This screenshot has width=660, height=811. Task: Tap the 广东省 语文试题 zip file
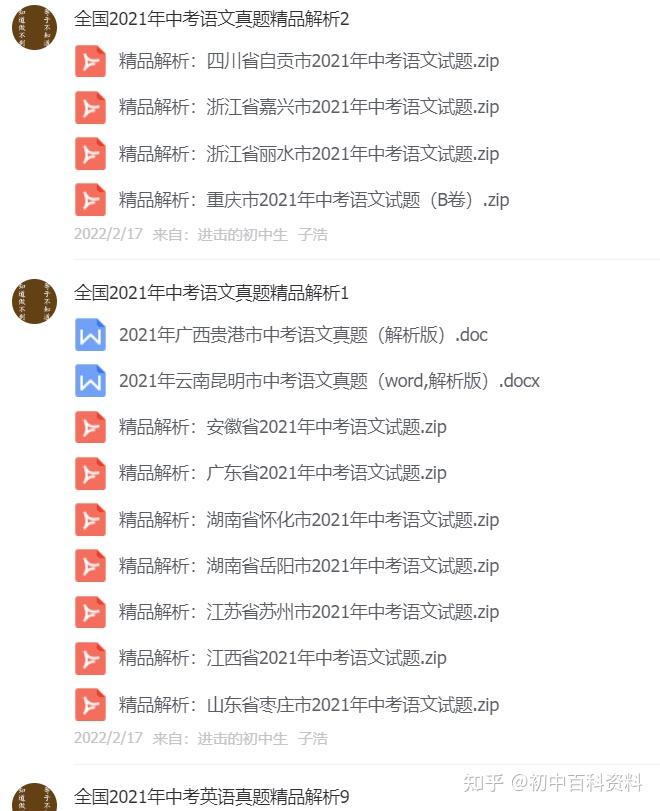click(282, 473)
